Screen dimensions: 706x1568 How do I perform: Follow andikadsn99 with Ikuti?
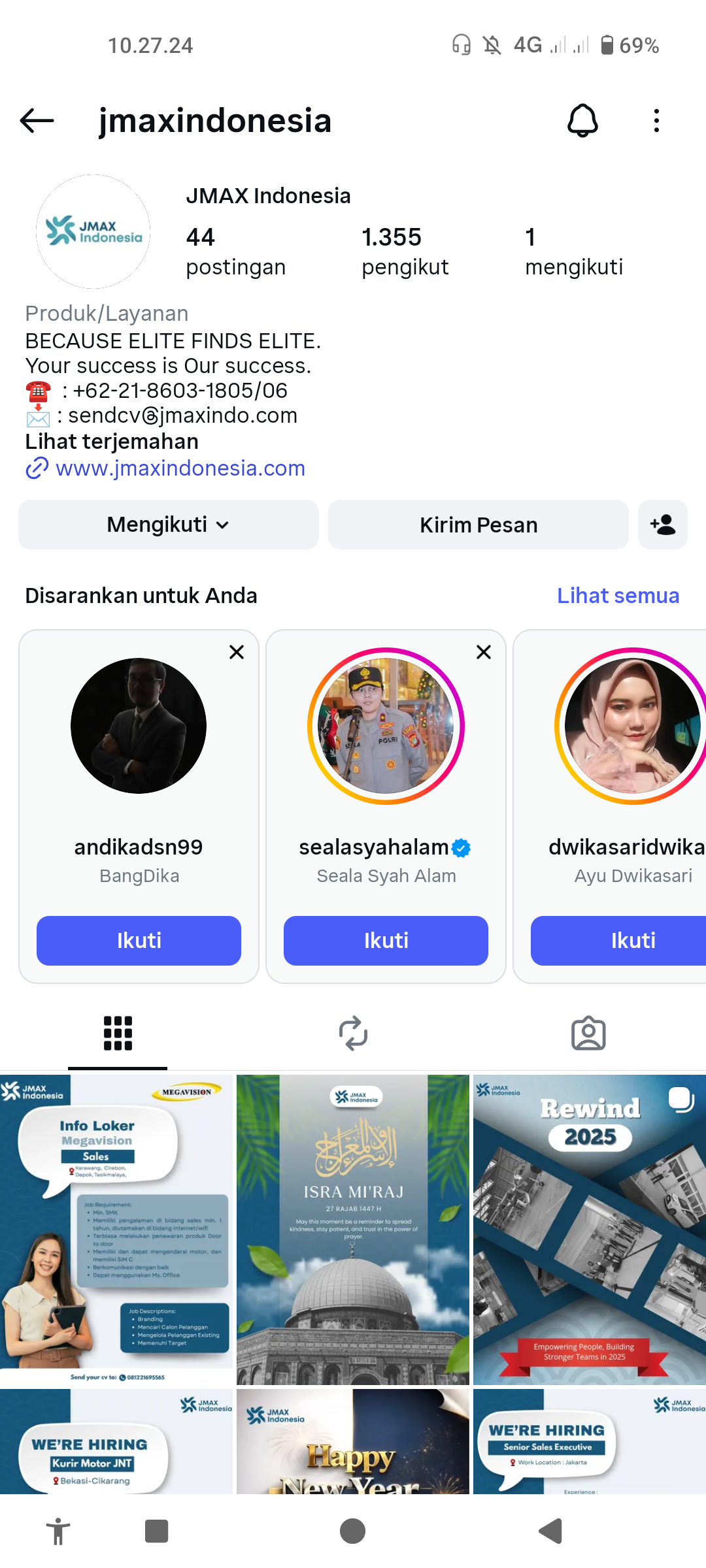tap(139, 941)
